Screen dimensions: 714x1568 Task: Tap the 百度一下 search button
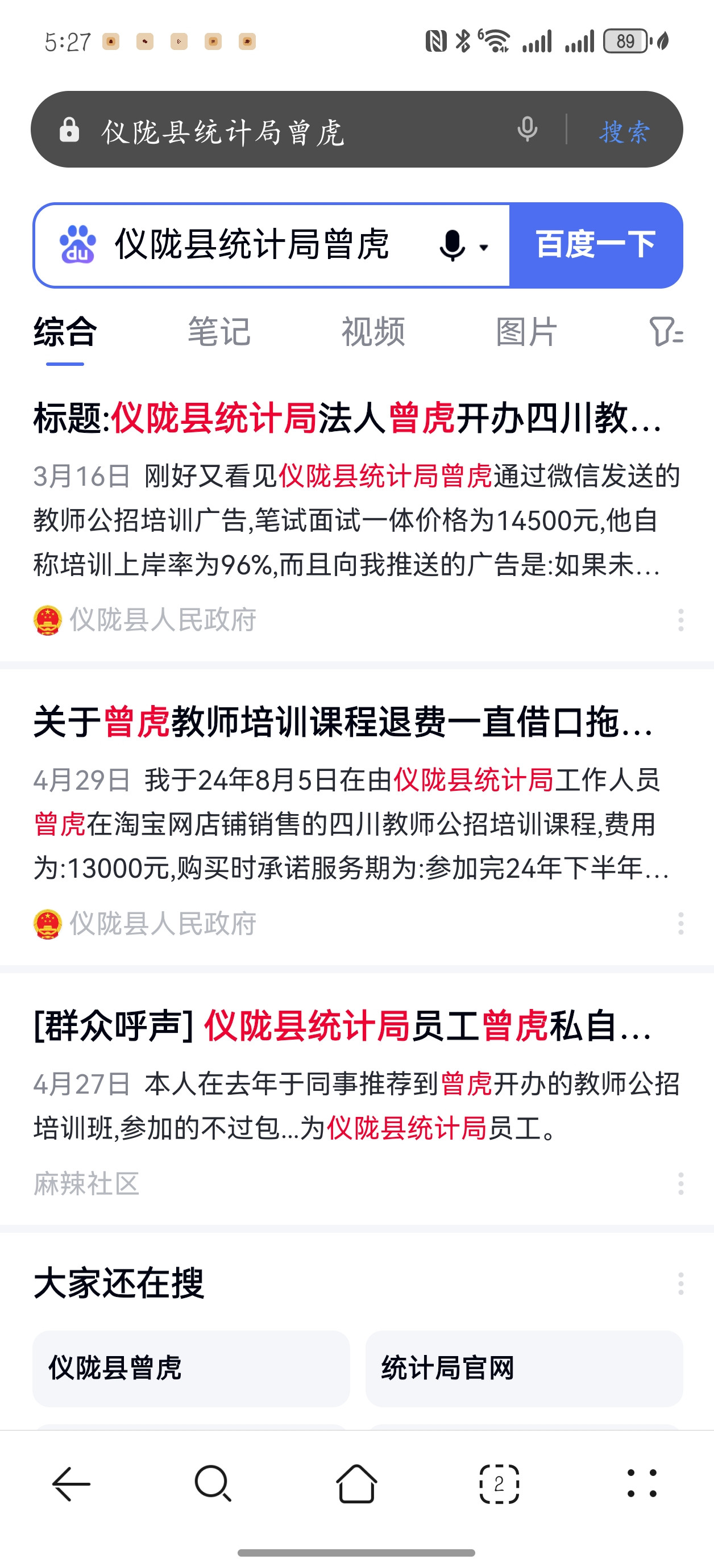click(x=595, y=245)
